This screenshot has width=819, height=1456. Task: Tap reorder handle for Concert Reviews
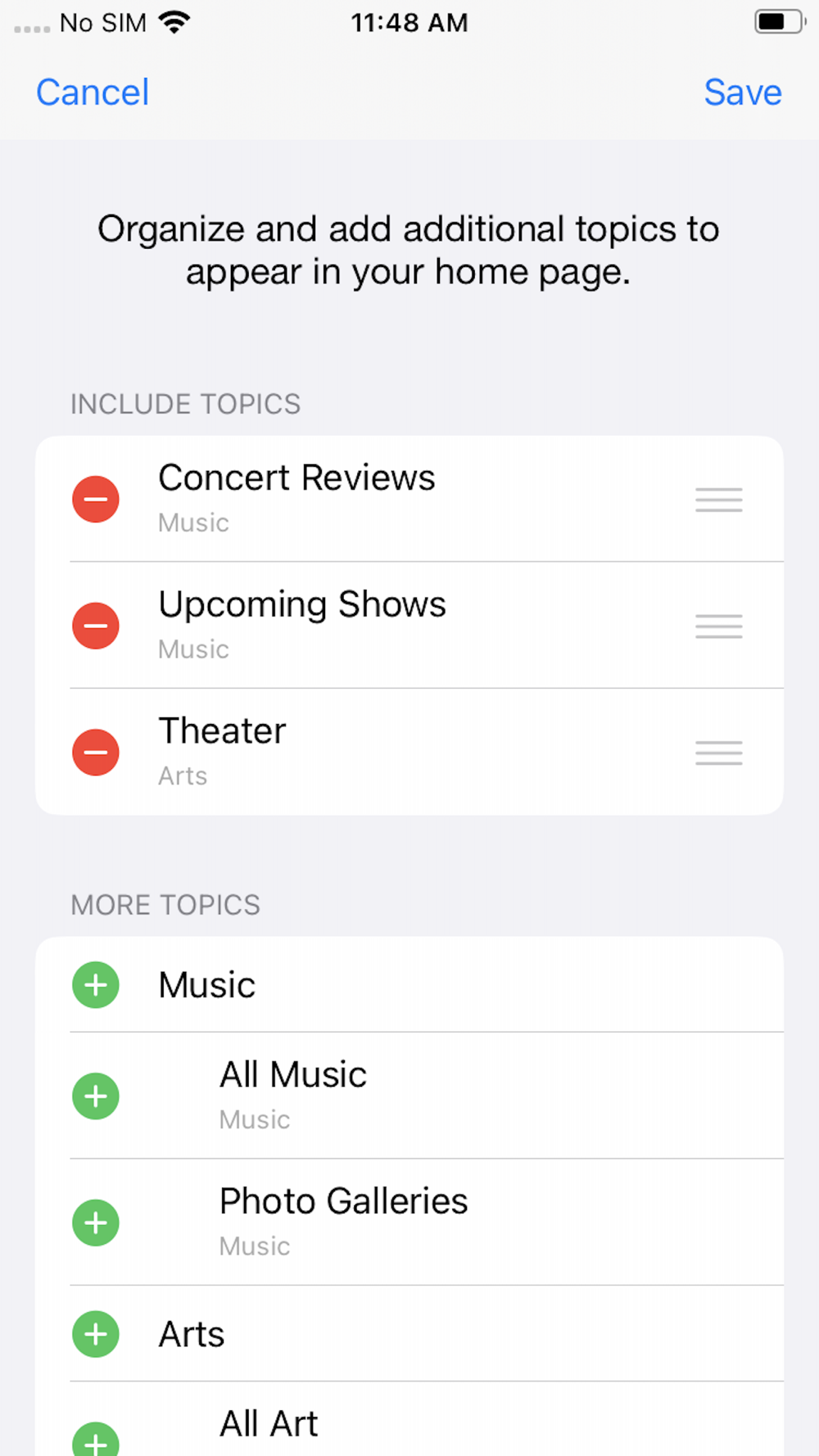[719, 500]
